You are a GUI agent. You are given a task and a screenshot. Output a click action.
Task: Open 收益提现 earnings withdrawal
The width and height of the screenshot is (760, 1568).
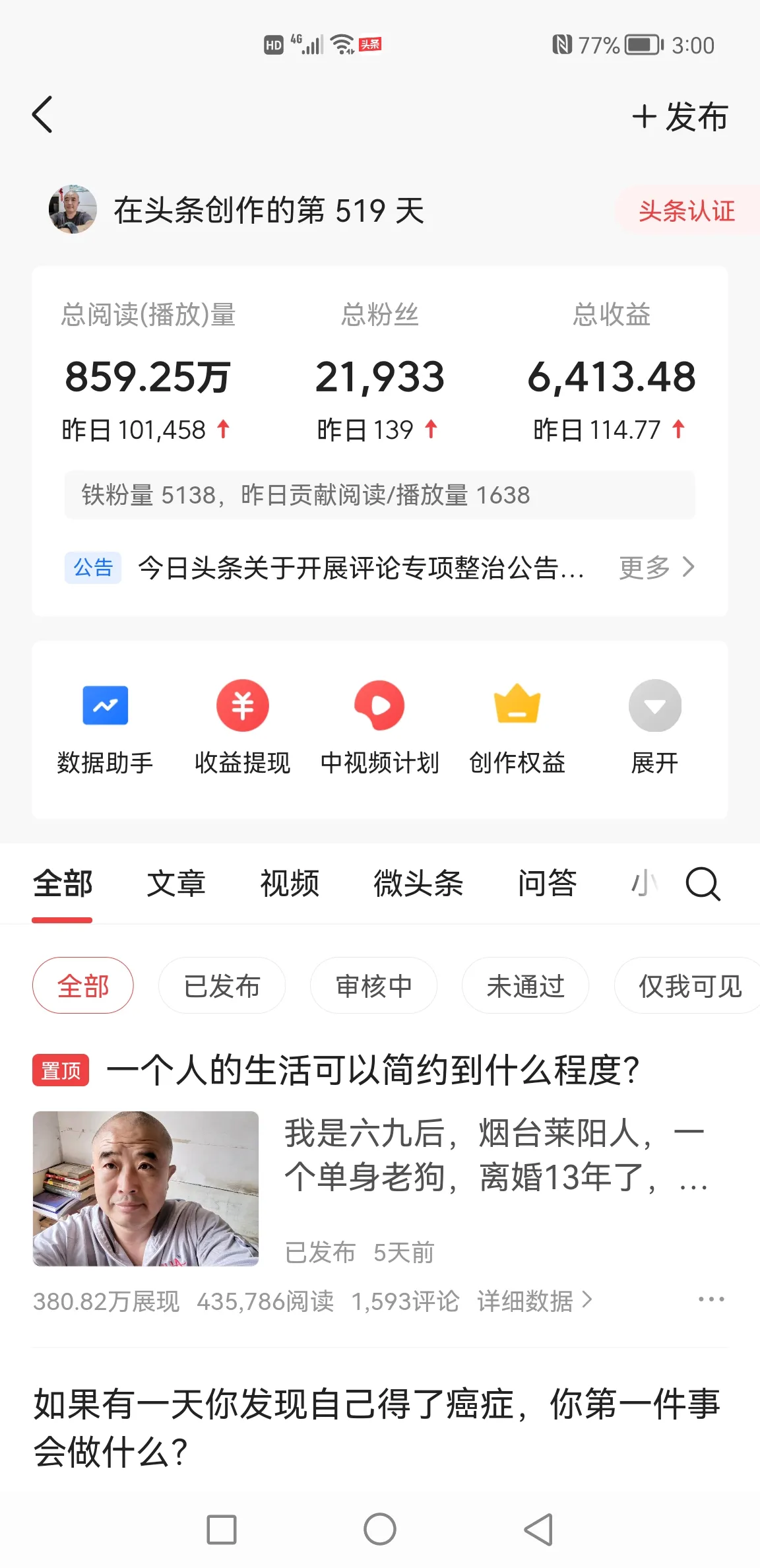click(x=242, y=727)
